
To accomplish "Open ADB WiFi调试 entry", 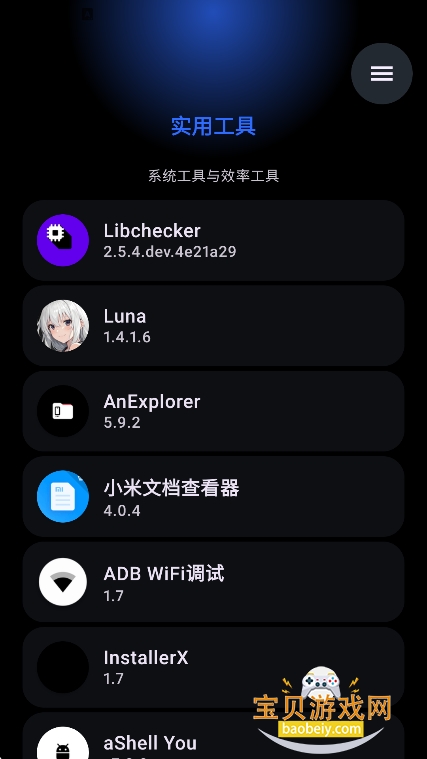I will click(214, 582).
